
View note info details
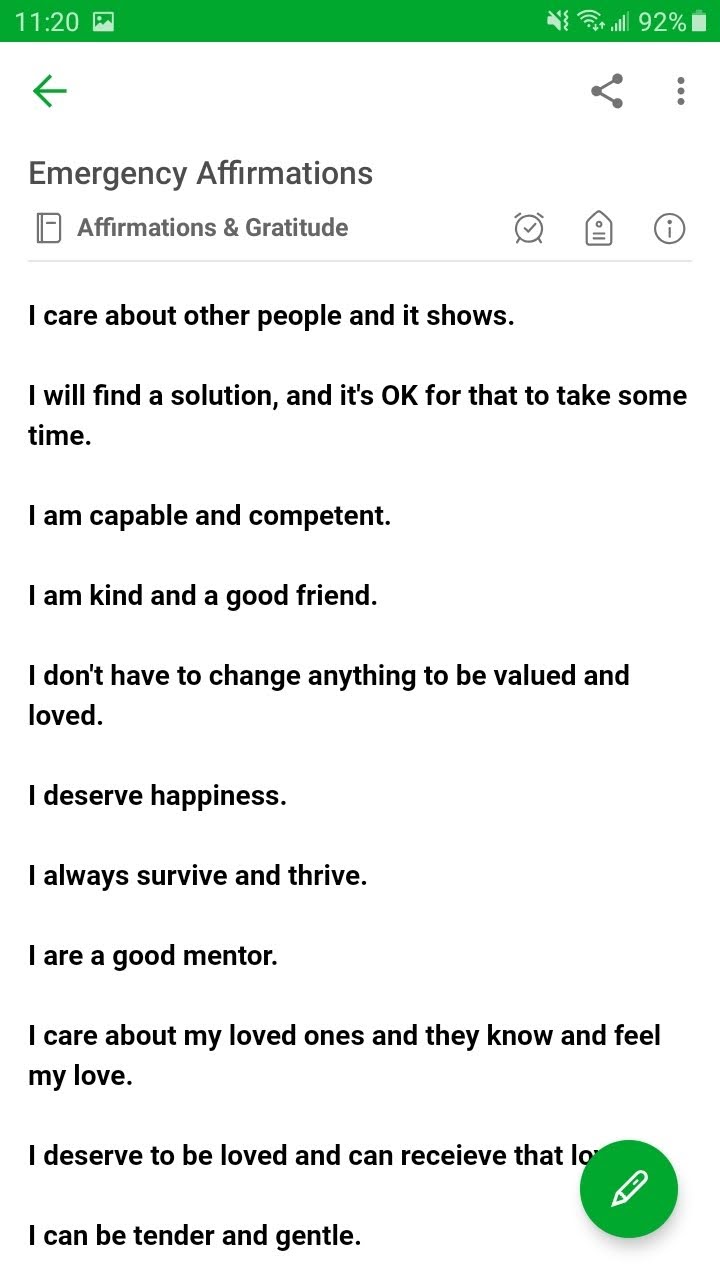[669, 229]
